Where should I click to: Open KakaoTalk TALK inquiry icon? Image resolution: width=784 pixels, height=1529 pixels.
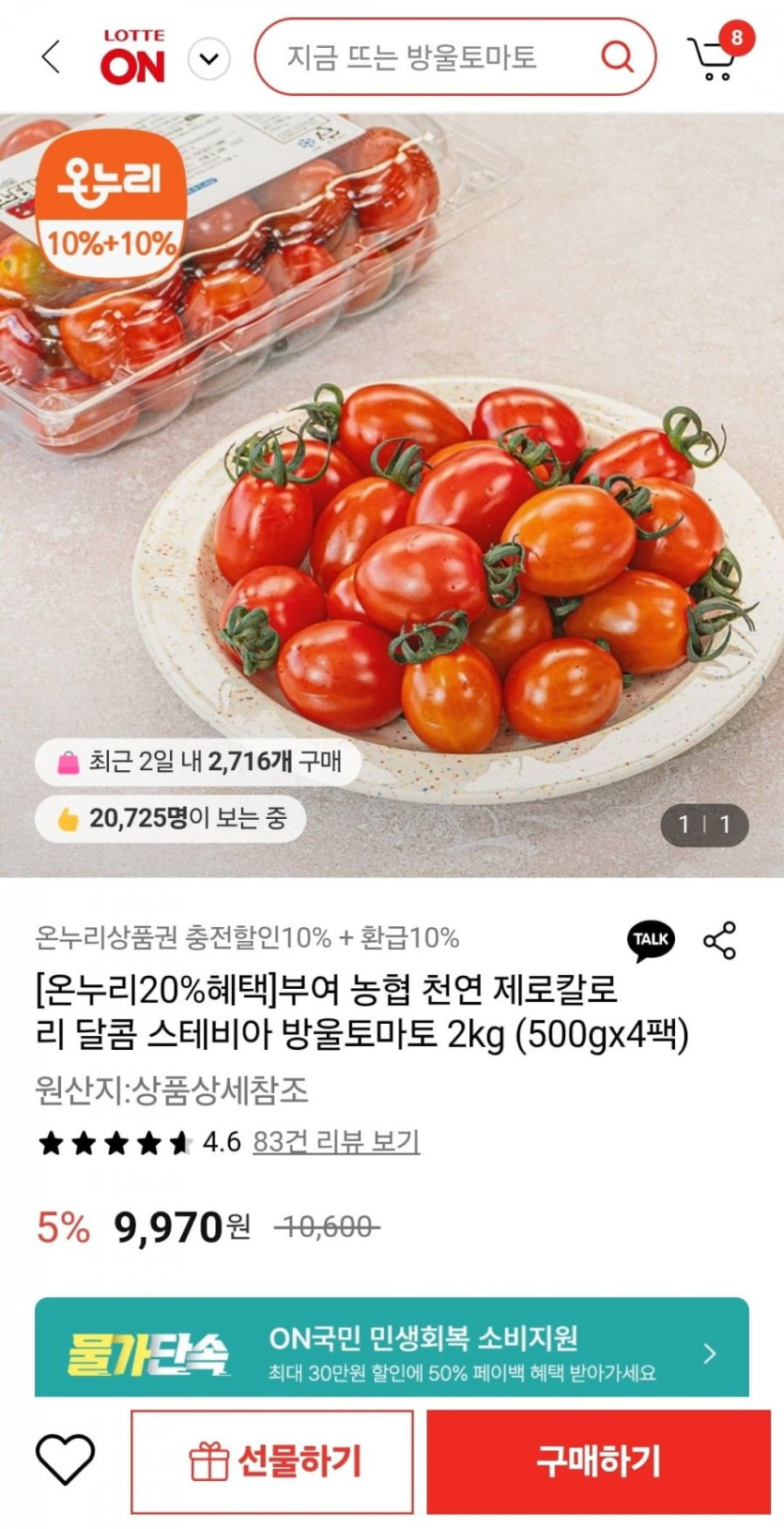651,940
